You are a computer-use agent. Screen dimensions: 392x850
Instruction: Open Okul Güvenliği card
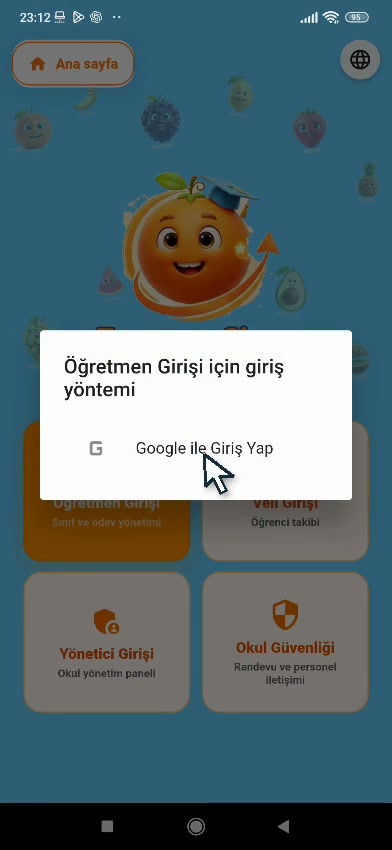coord(286,642)
